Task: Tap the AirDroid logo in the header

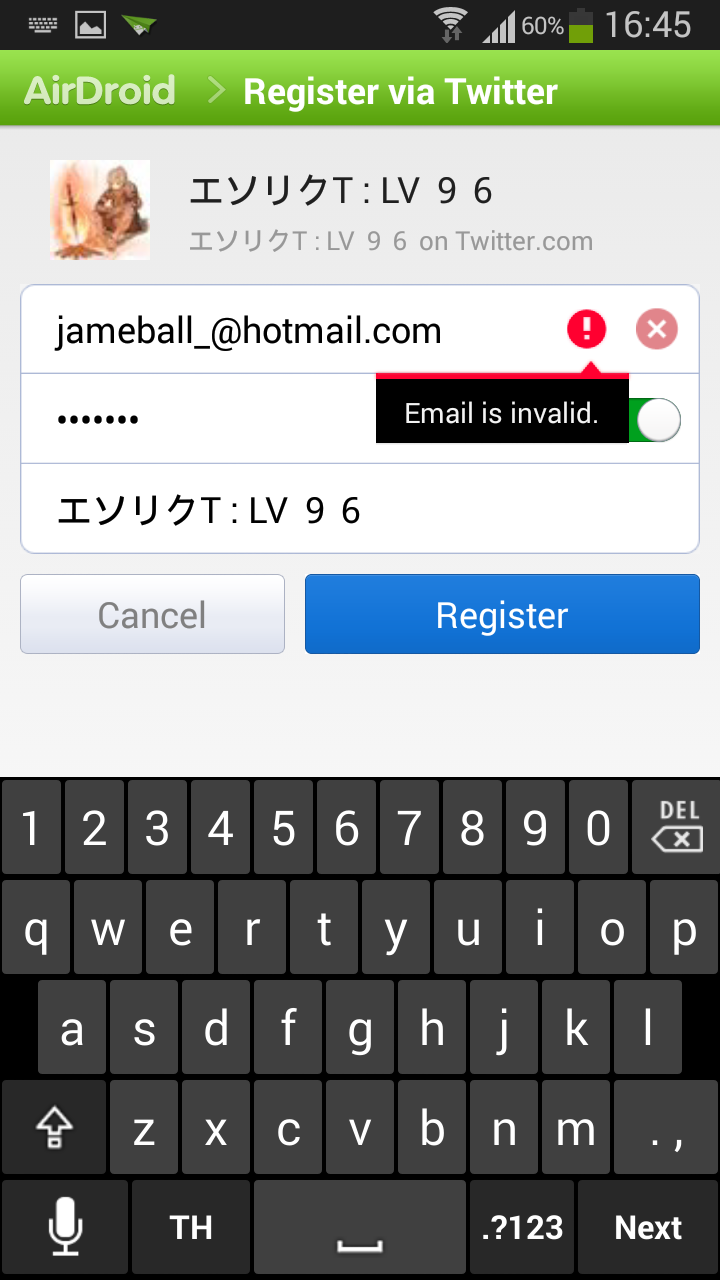Action: [100, 91]
